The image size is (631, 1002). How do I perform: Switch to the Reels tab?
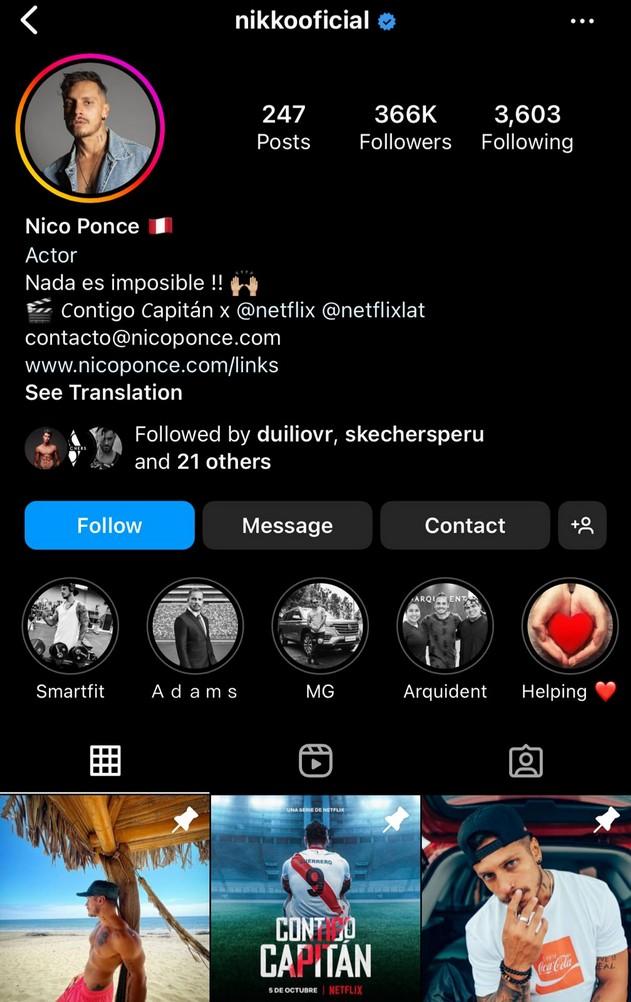pos(315,762)
